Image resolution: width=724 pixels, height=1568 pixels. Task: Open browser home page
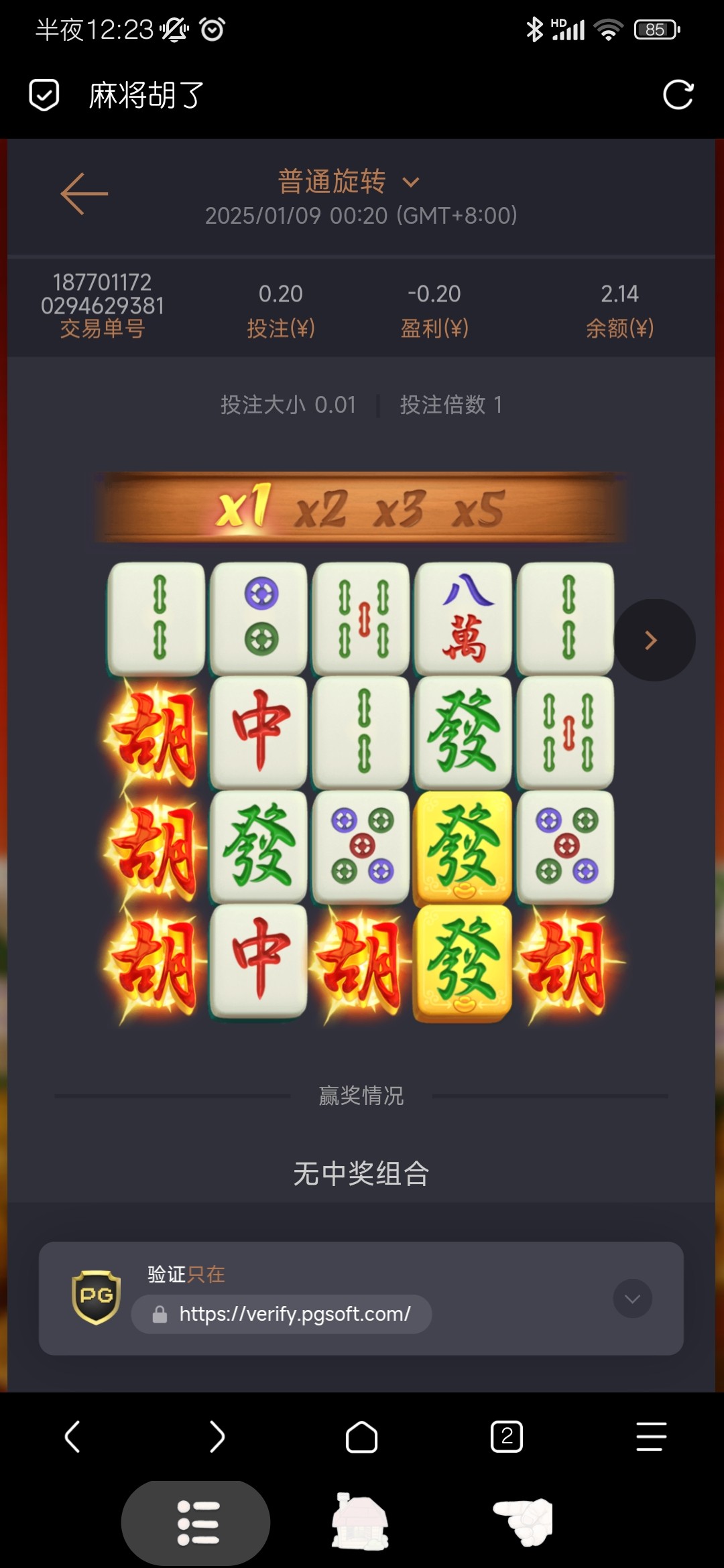(x=361, y=1437)
